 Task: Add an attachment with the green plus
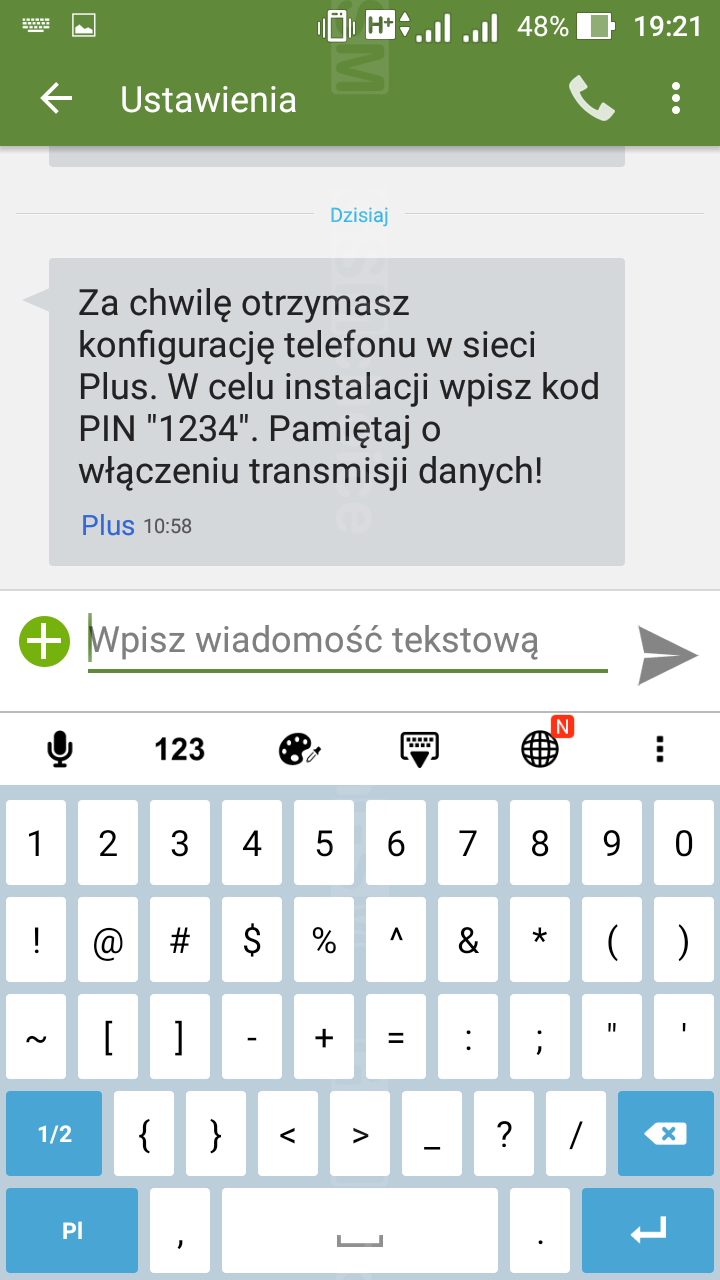pyautogui.click(x=45, y=641)
